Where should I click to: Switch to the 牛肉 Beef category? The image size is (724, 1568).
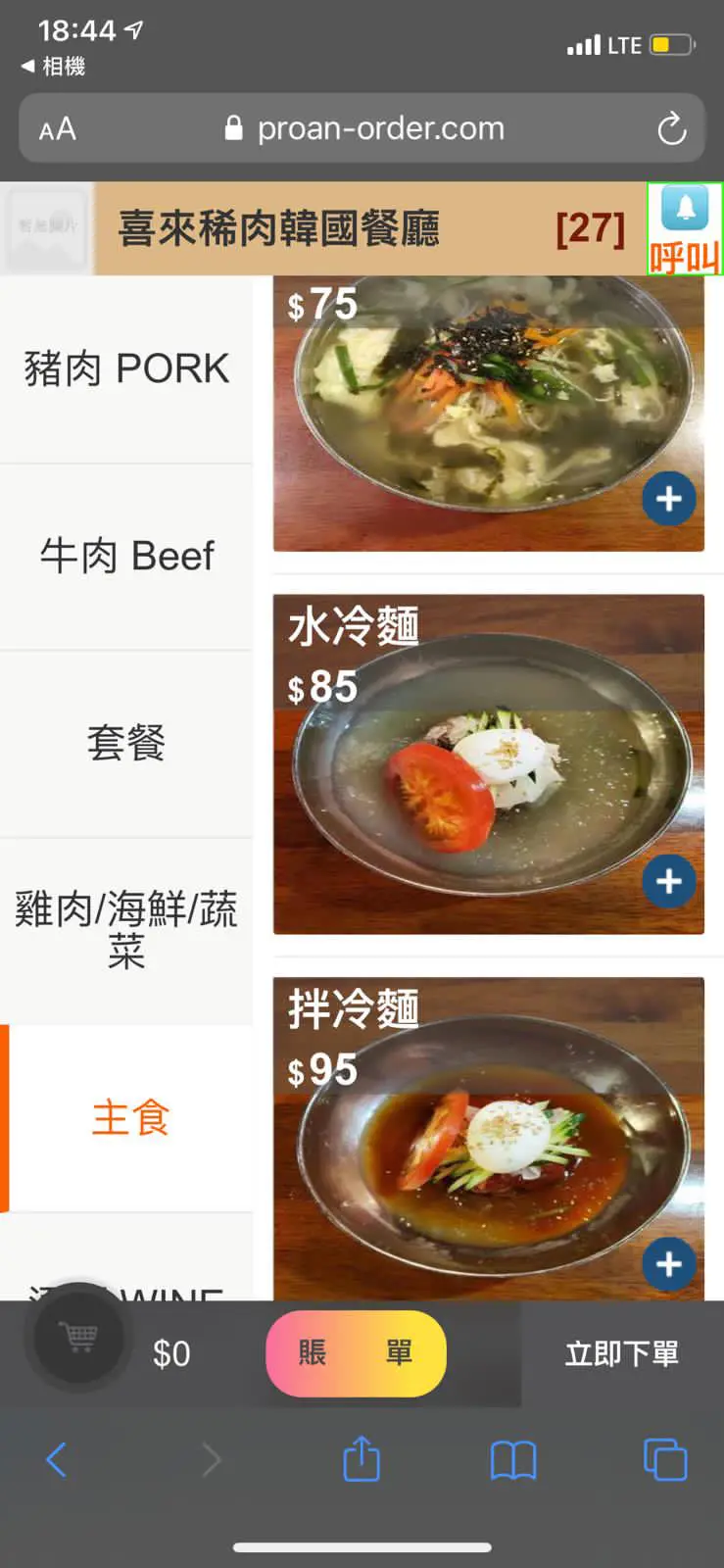tap(126, 557)
